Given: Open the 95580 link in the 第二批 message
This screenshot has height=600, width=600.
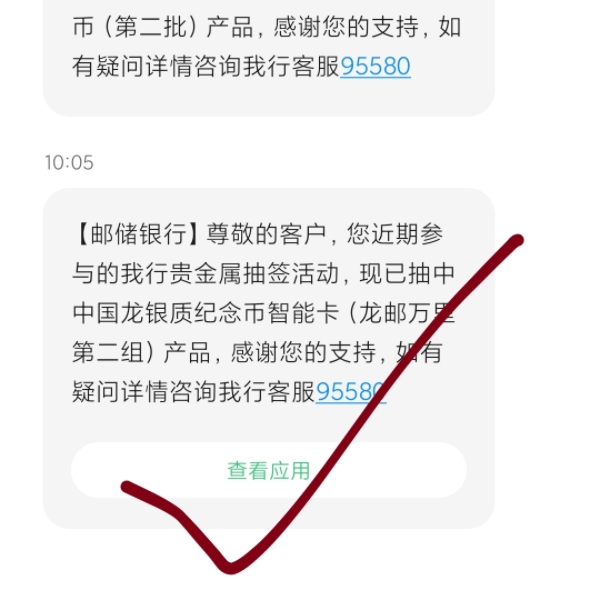Looking at the screenshot, I should (375, 66).
